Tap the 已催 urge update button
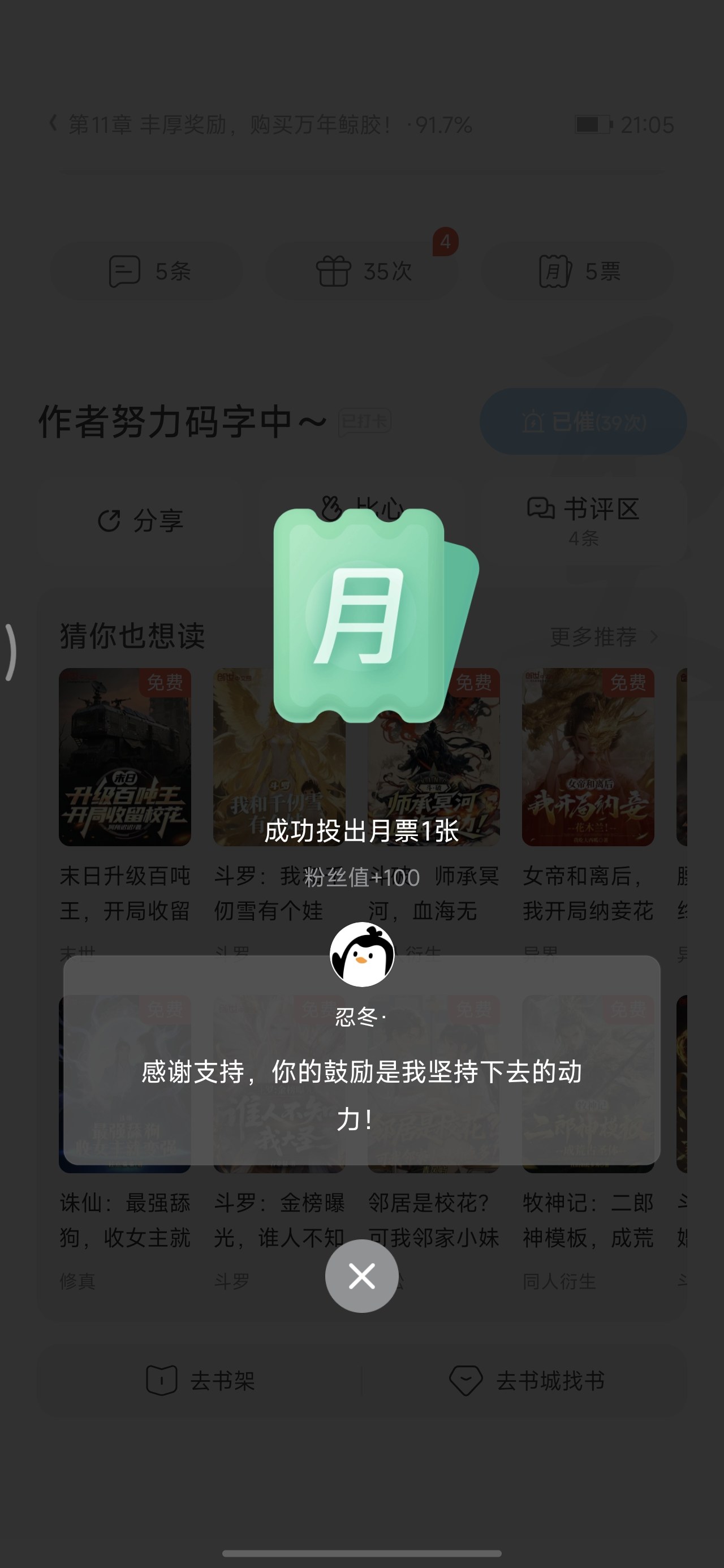 pyautogui.click(x=583, y=421)
